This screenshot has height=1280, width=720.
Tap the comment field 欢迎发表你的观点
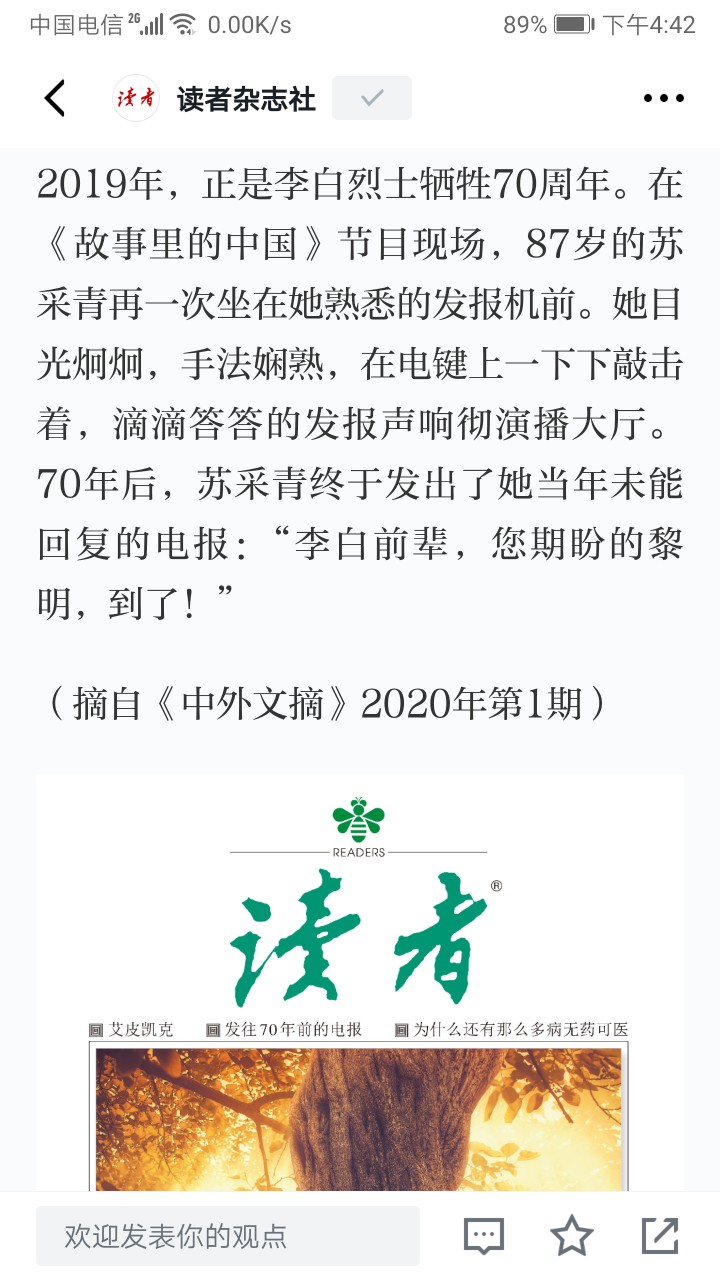click(228, 1236)
